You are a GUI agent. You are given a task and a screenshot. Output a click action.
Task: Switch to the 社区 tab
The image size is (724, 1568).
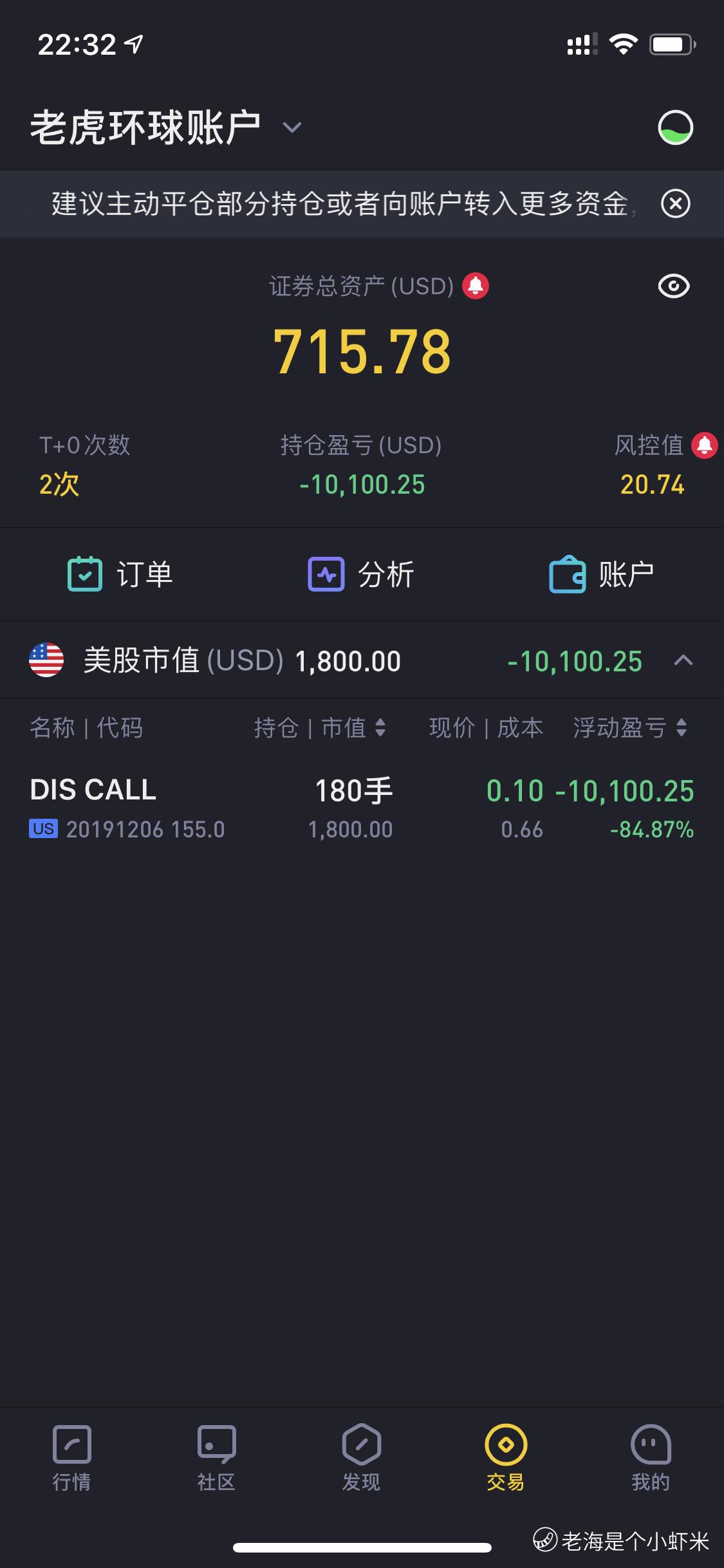216,1459
